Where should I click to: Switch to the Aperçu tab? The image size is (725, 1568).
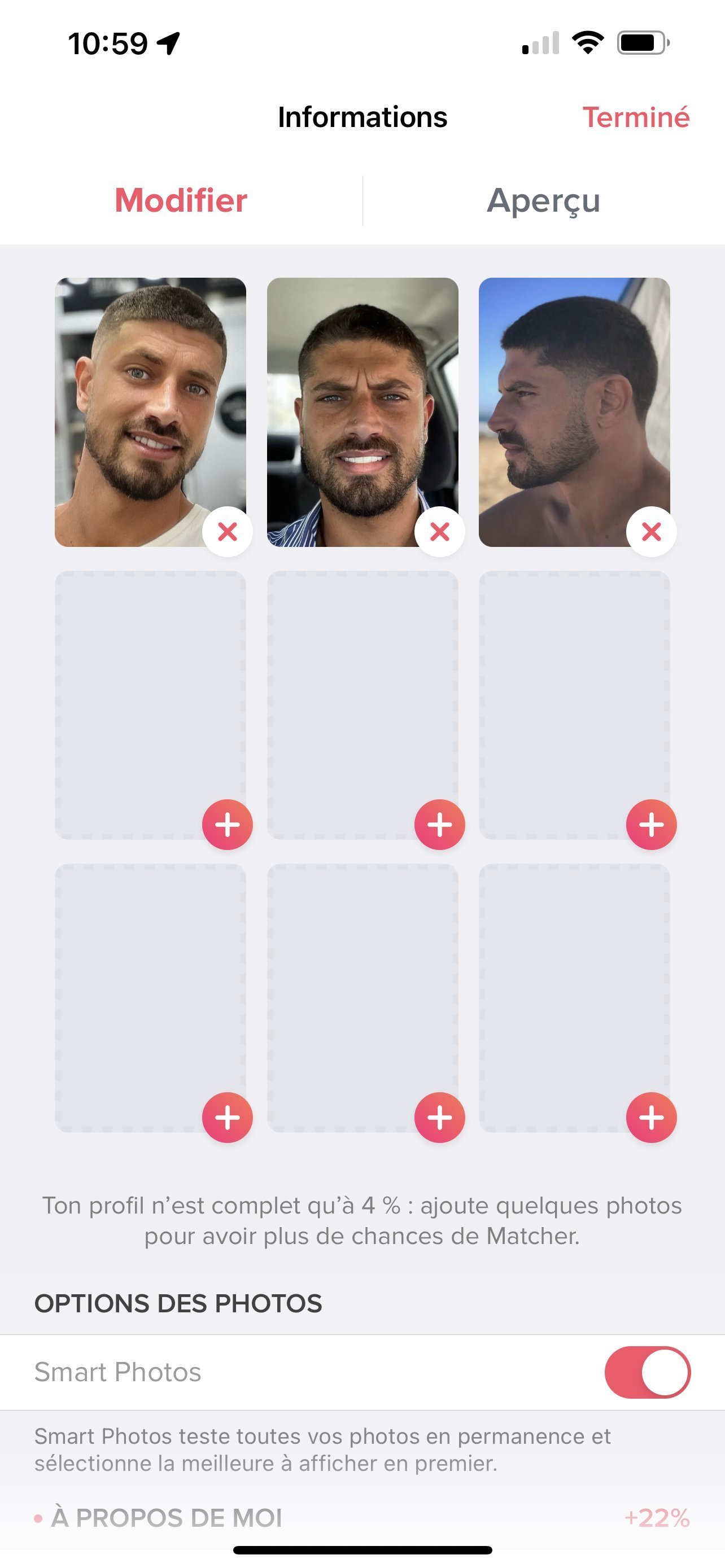(x=543, y=200)
